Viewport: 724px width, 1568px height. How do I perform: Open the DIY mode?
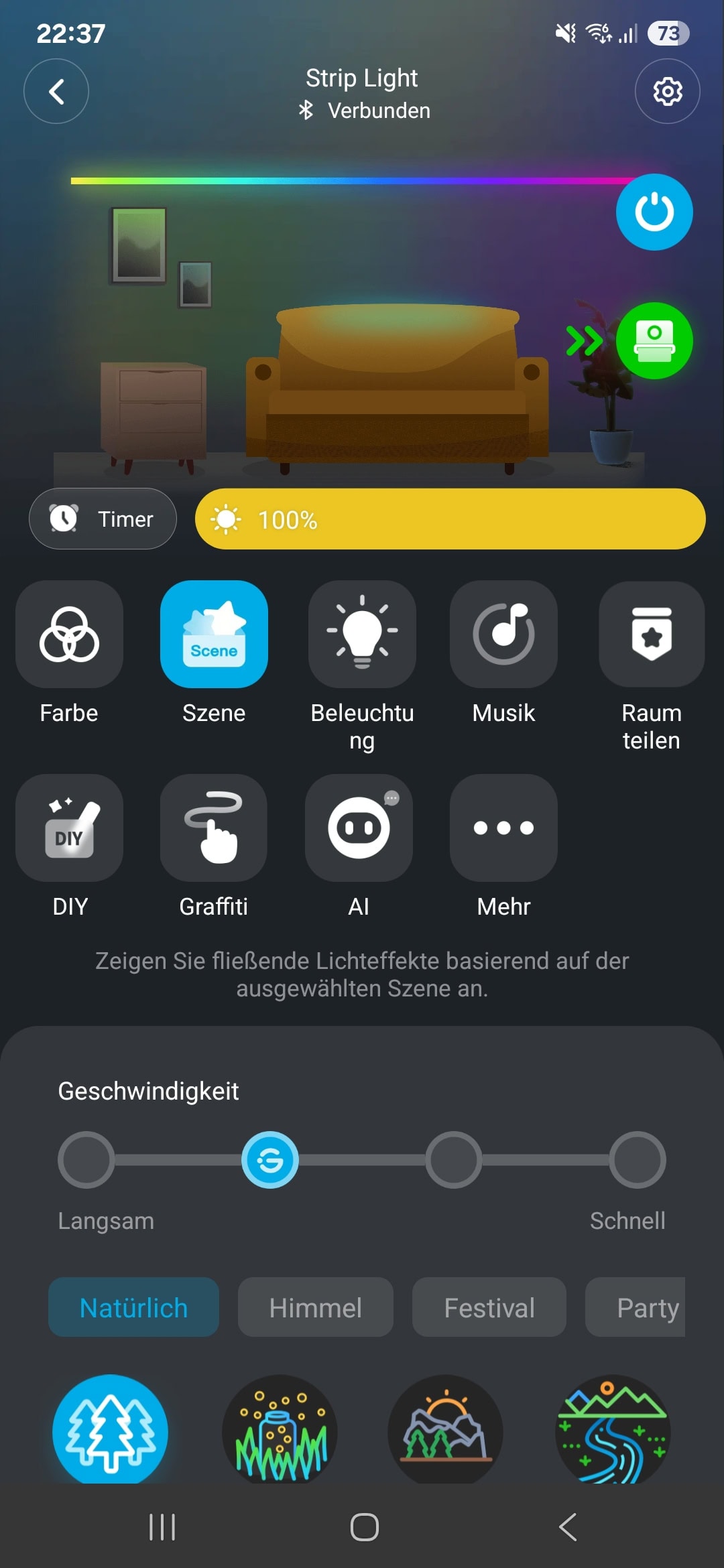coord(69,828)
